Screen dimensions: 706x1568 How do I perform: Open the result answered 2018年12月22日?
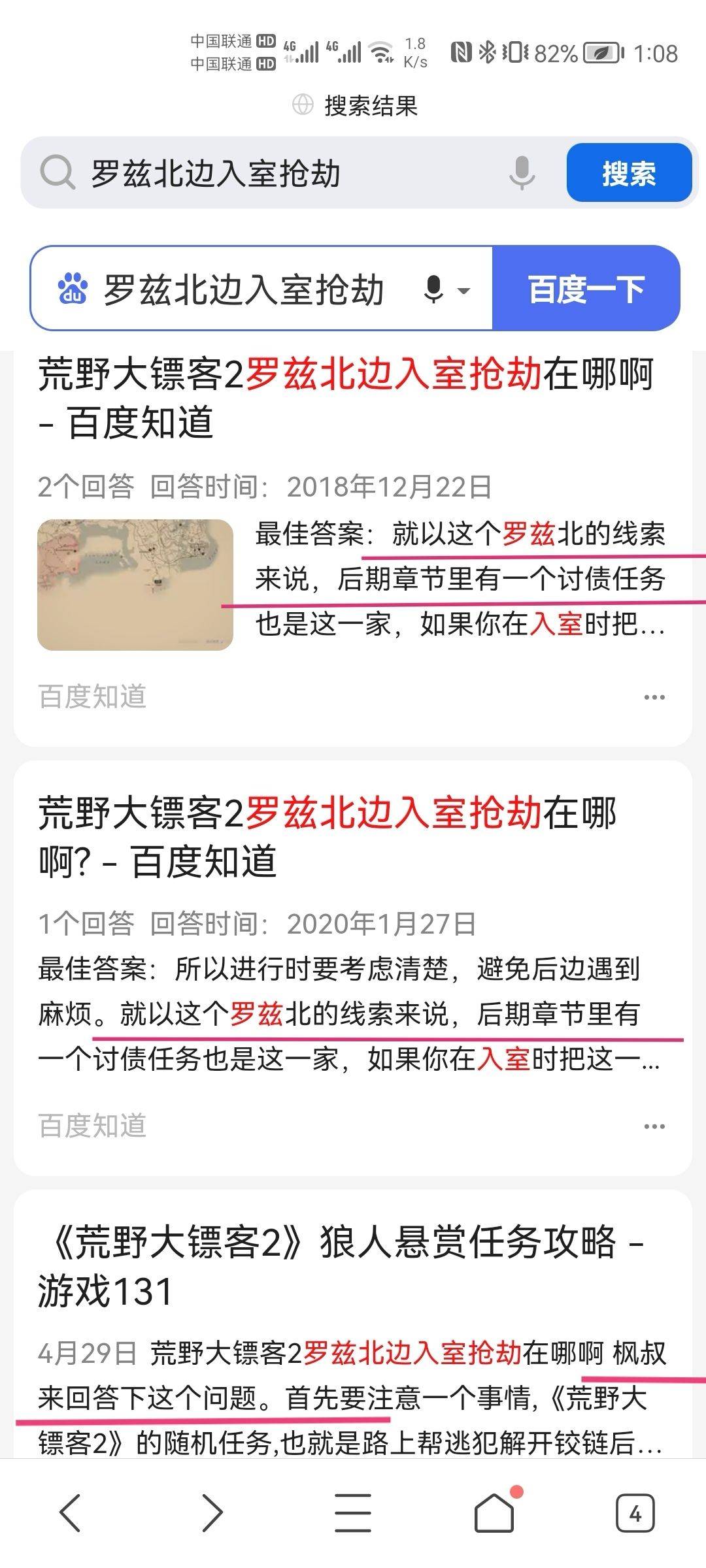[345, 399]
